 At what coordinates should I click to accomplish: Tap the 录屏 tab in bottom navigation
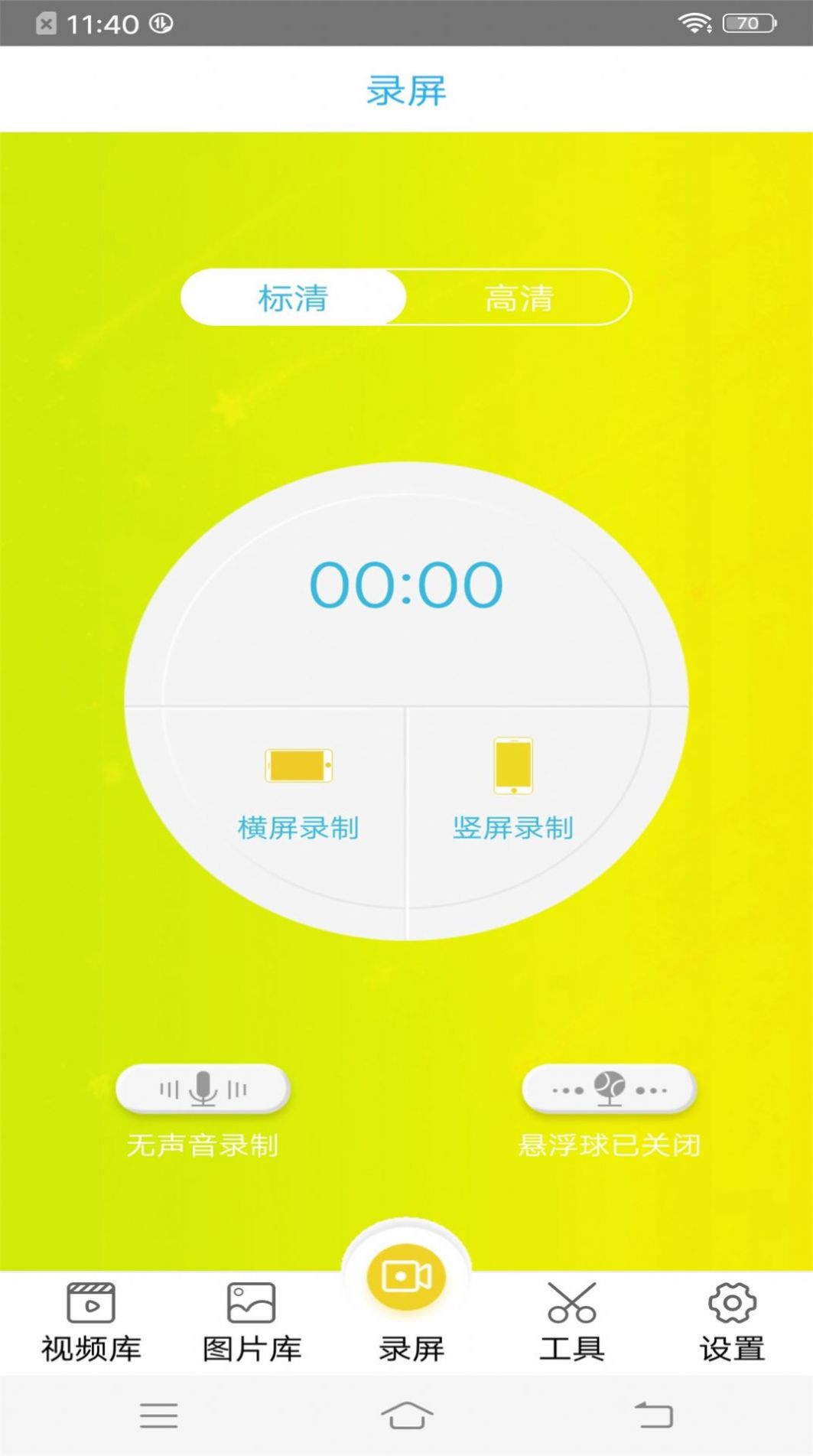tap(407, 1301)
